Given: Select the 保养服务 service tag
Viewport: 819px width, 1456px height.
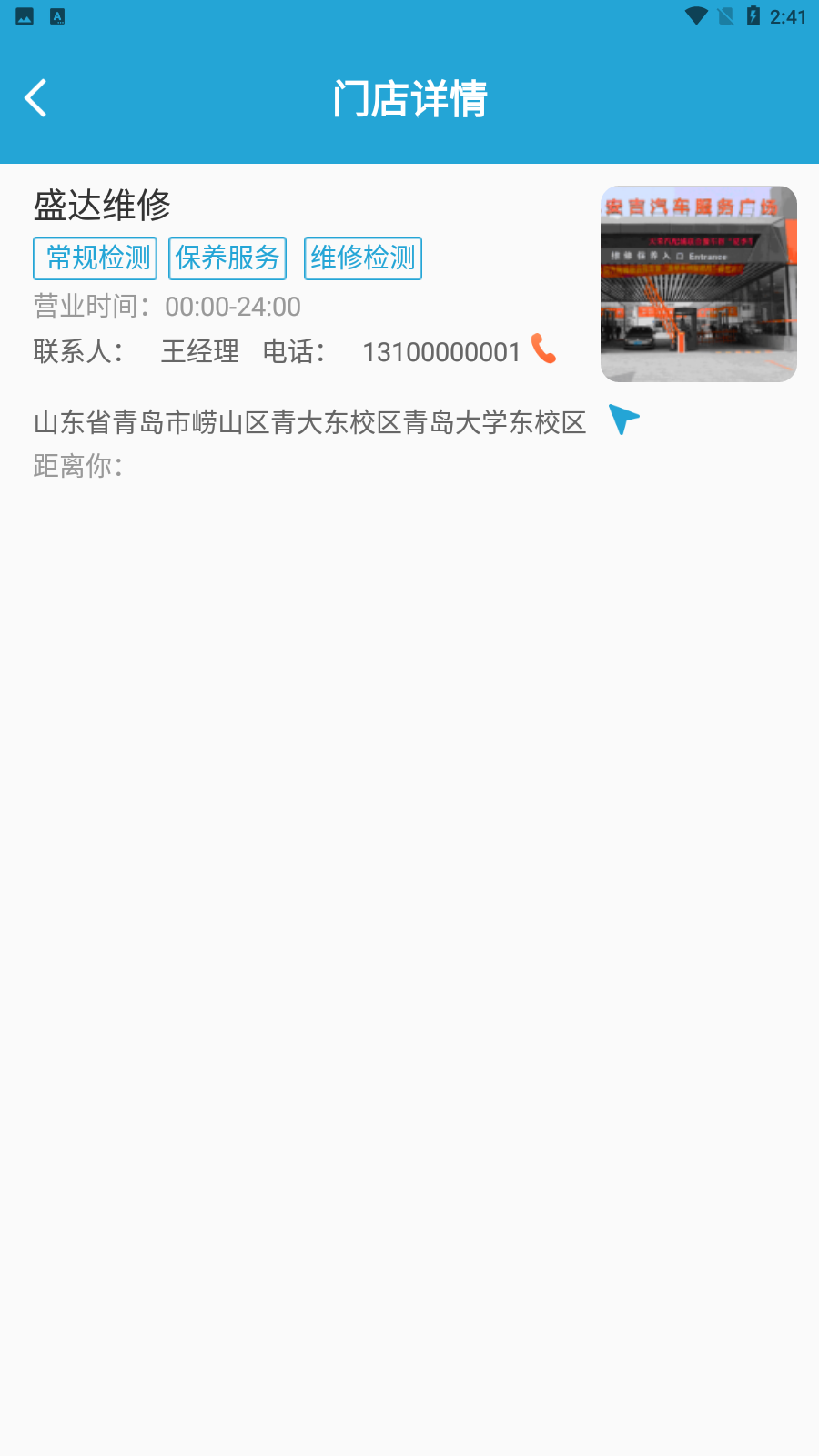Looking at the screenshot, I should tap(227, 258).
